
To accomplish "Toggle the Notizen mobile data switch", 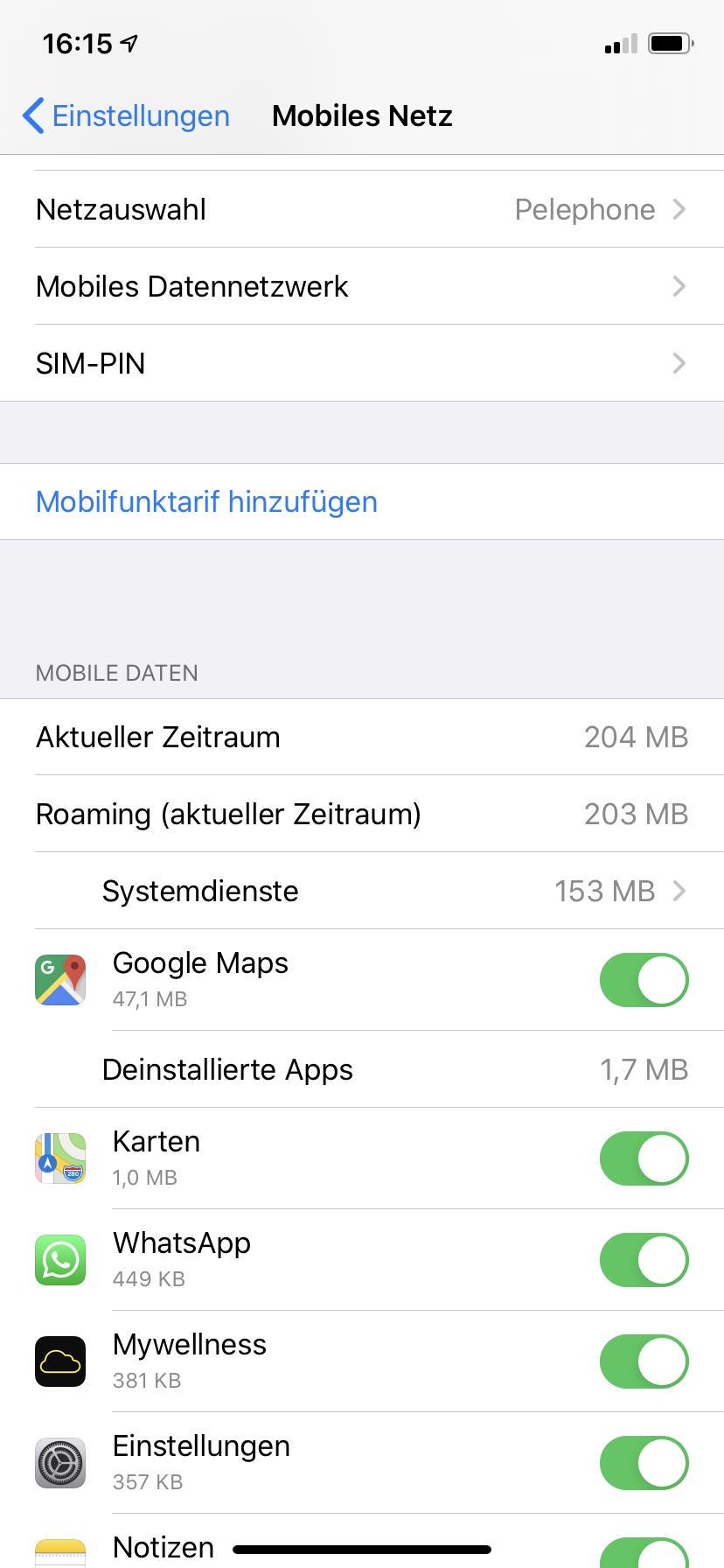I will pos(644,1553).
